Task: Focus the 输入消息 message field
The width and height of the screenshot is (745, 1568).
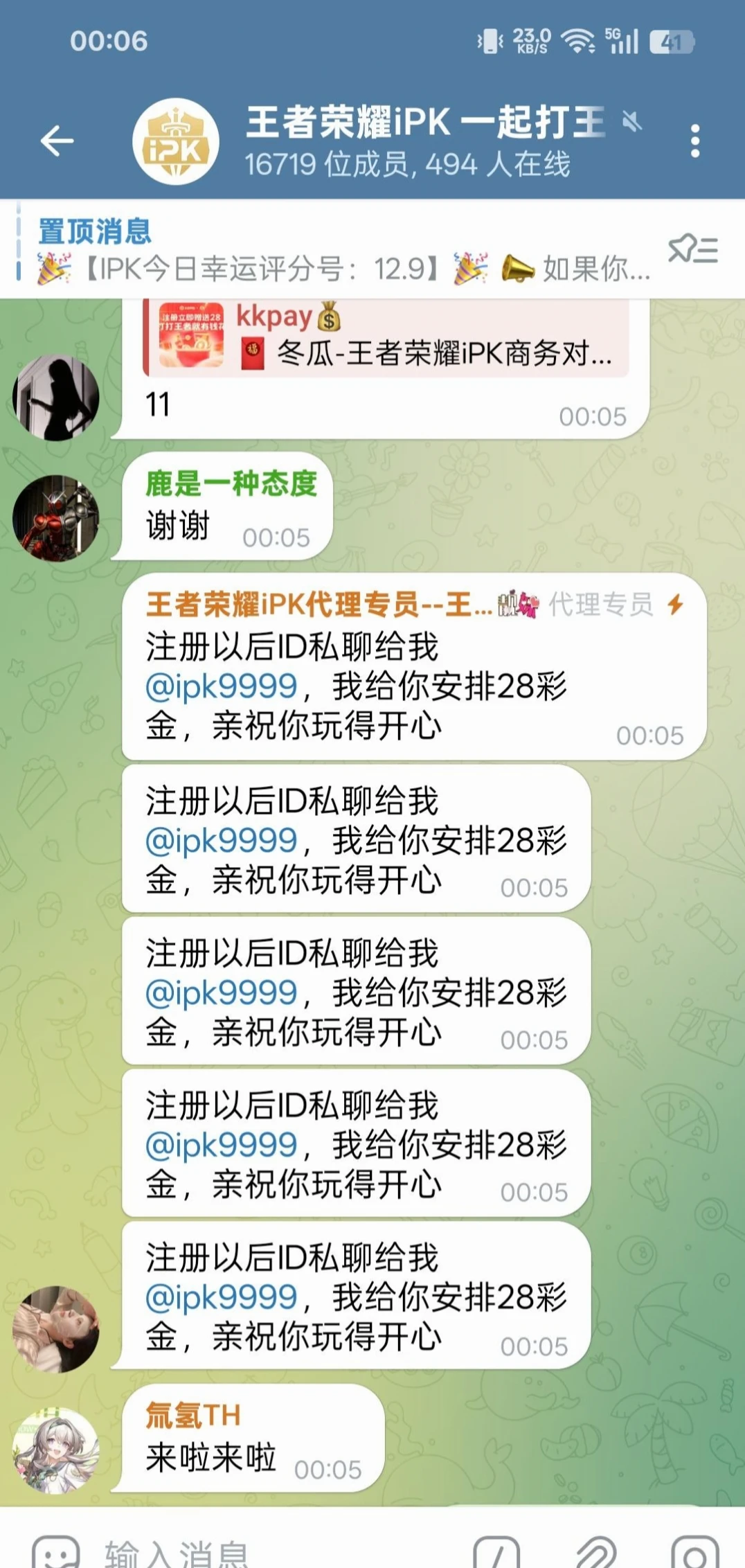Action: click(x=277, y=1553)
